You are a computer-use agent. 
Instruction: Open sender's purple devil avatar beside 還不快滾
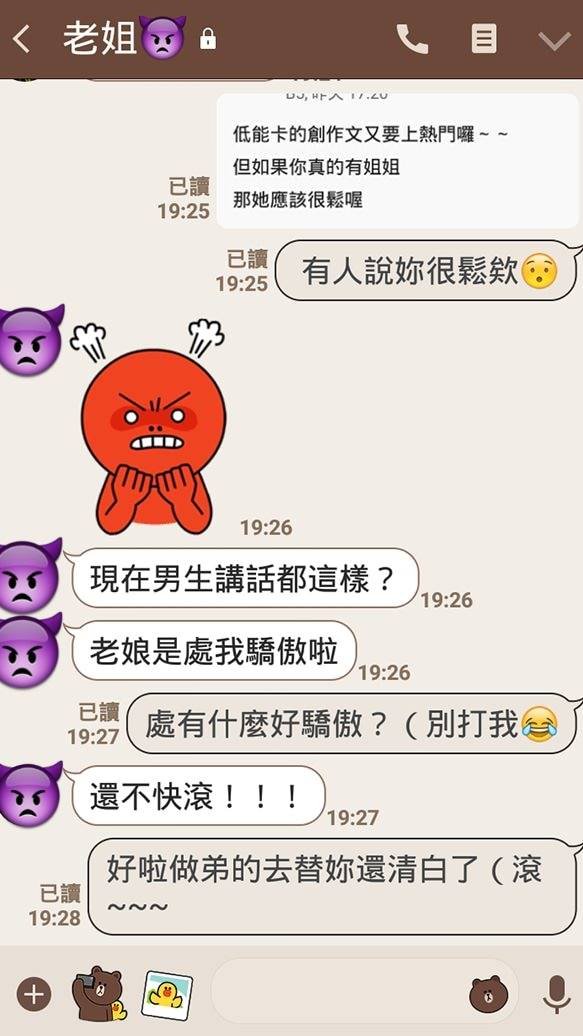point(29,794)
